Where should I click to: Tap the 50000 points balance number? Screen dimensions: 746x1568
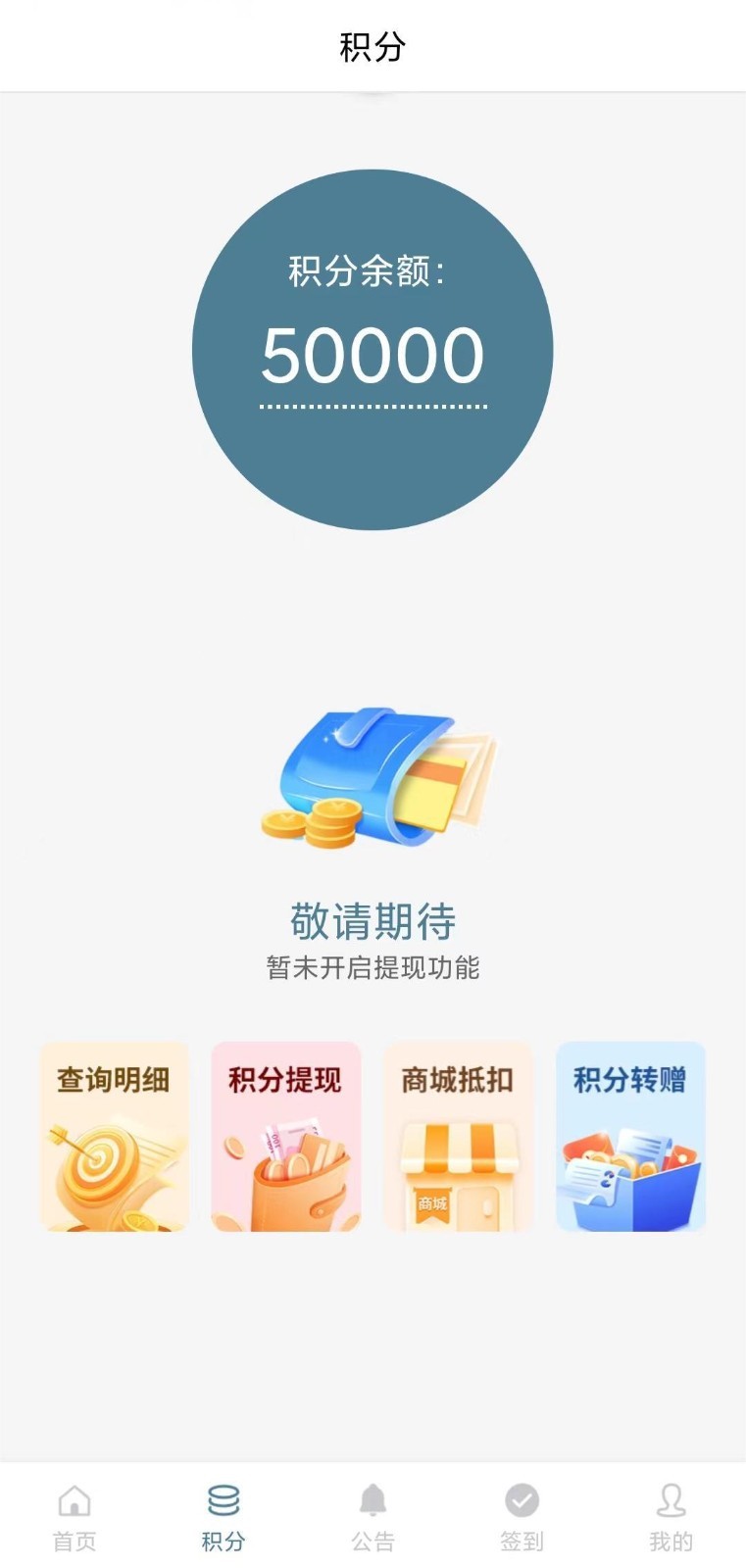(x=373, y=356)
